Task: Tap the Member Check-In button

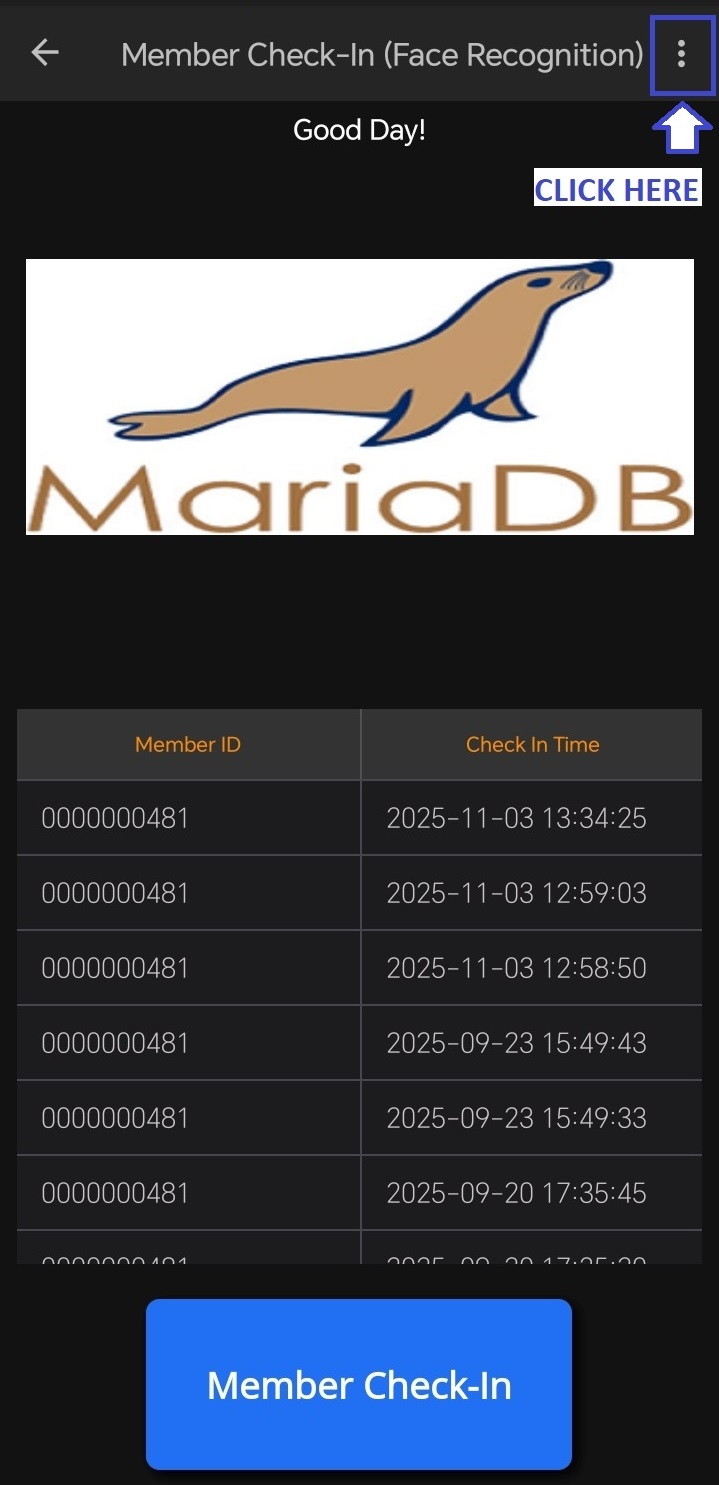Action: (x=359, y=1384)
